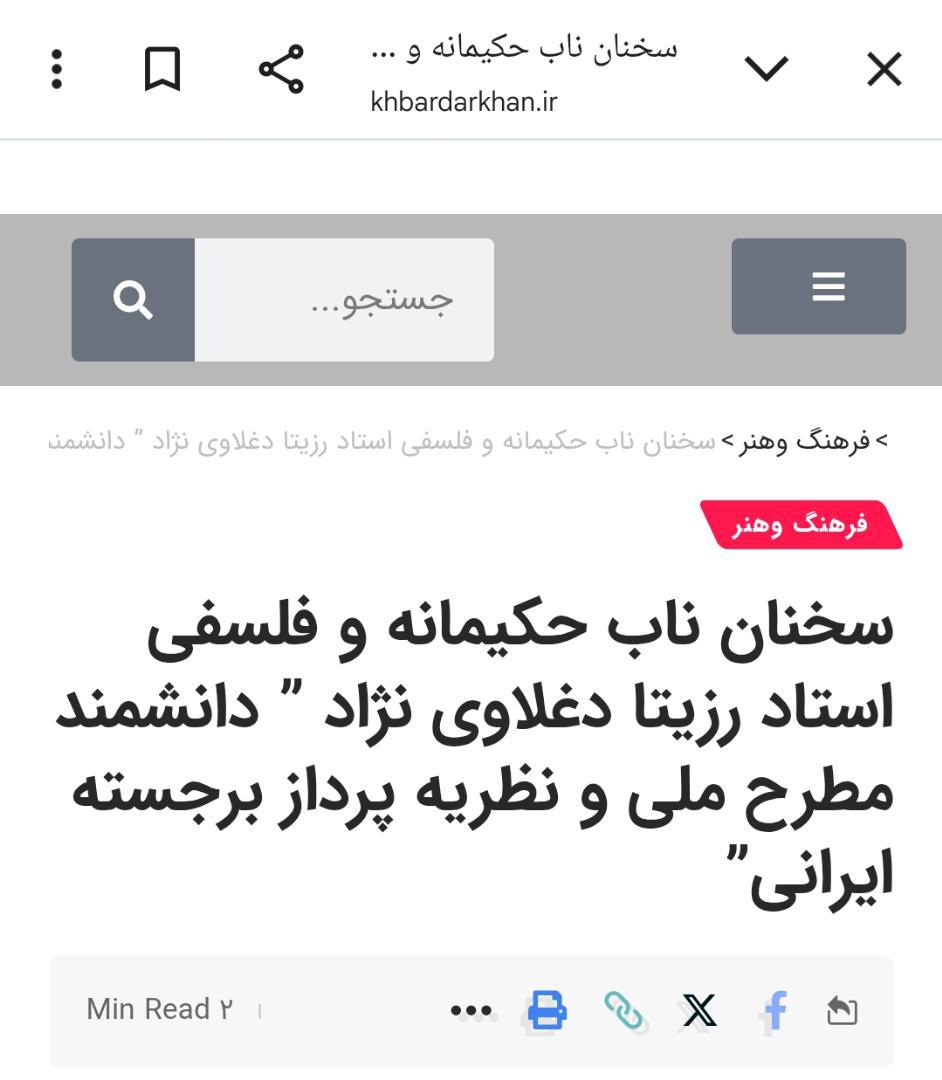Share the article to X (Twitter)
This screenshot has width=942, height=1080.
[x=700, y=1010]
